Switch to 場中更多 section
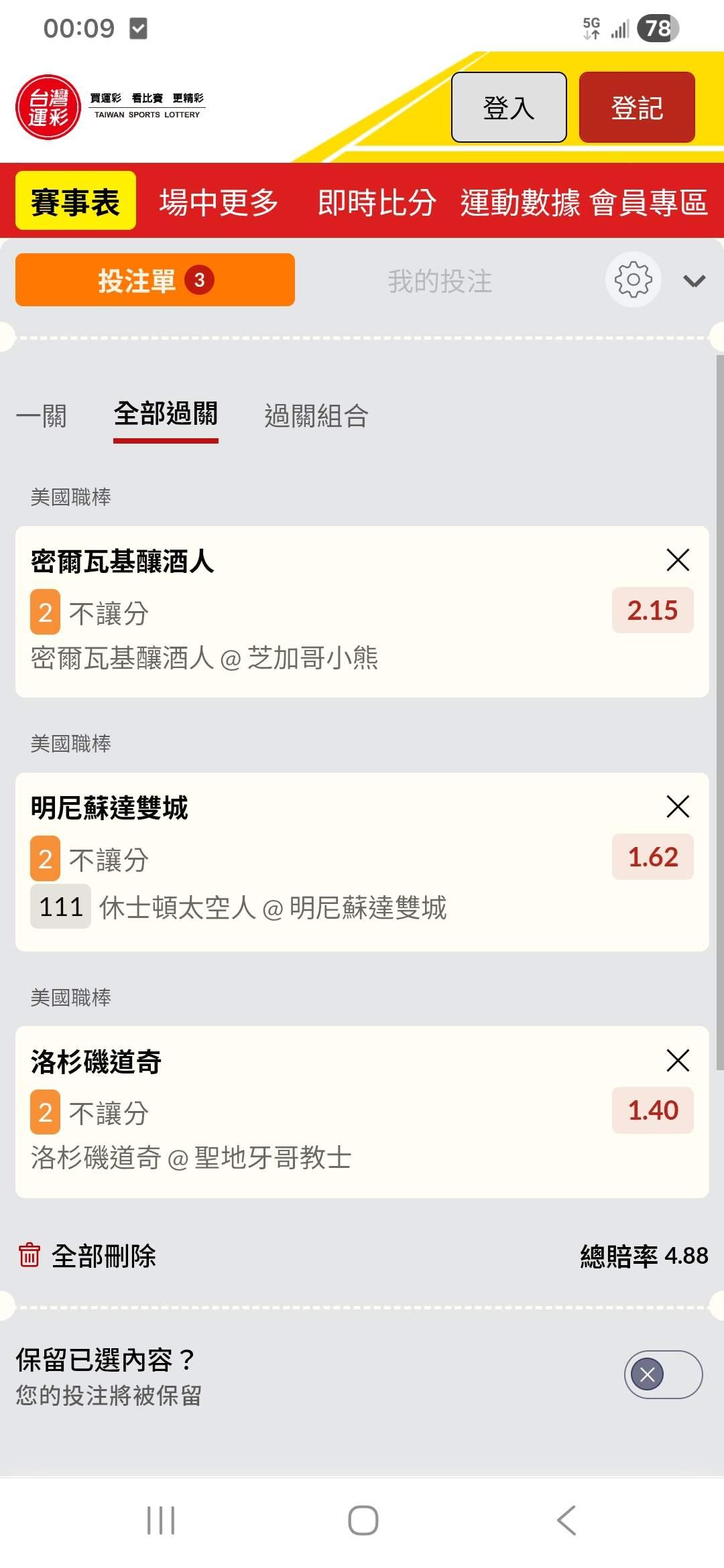The height and width of the screenshot is (1568, 724). click(219, 202)
